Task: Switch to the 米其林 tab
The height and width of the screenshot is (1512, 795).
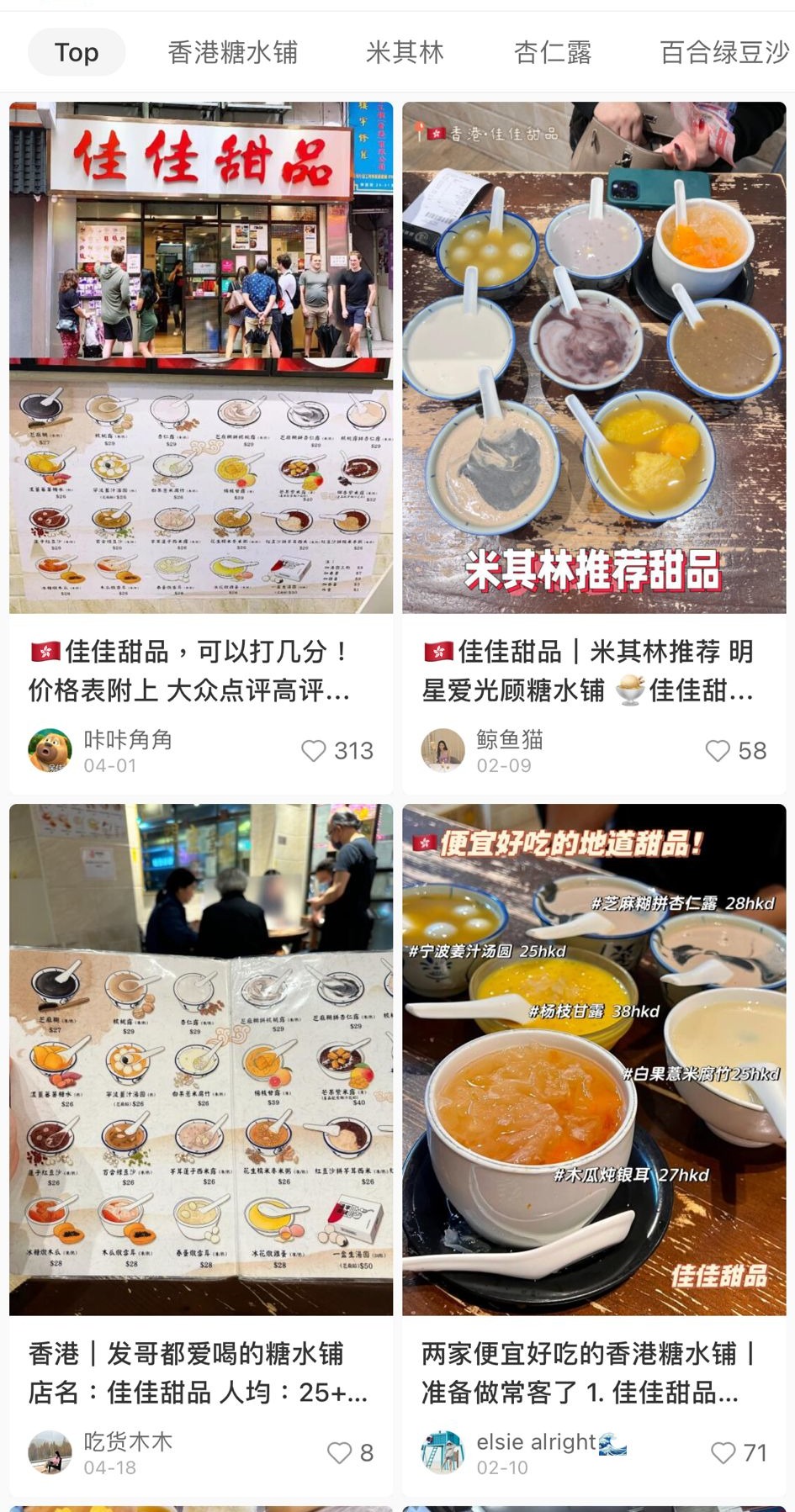Action: pos(405,52)
